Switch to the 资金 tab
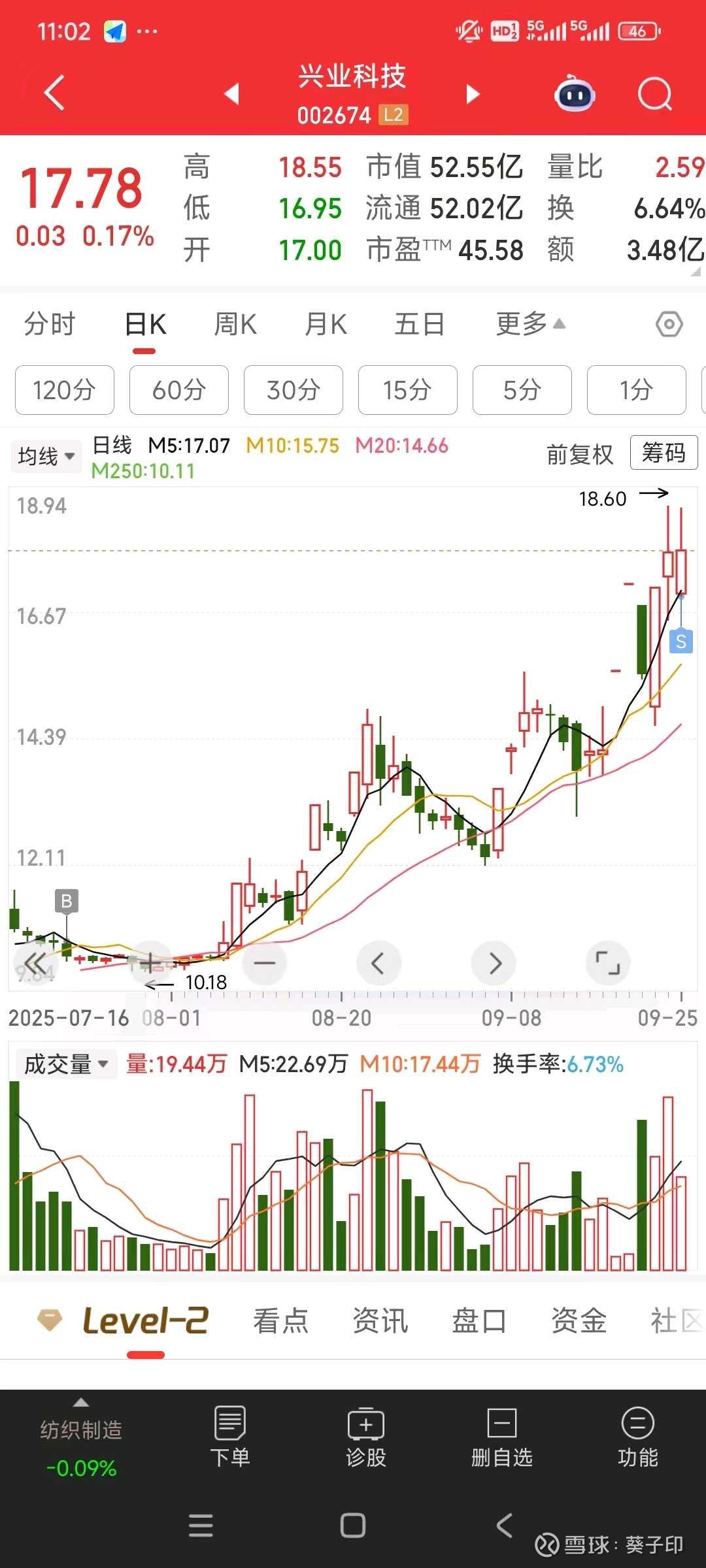706x1568 pixels. [x=579, y=1320]
